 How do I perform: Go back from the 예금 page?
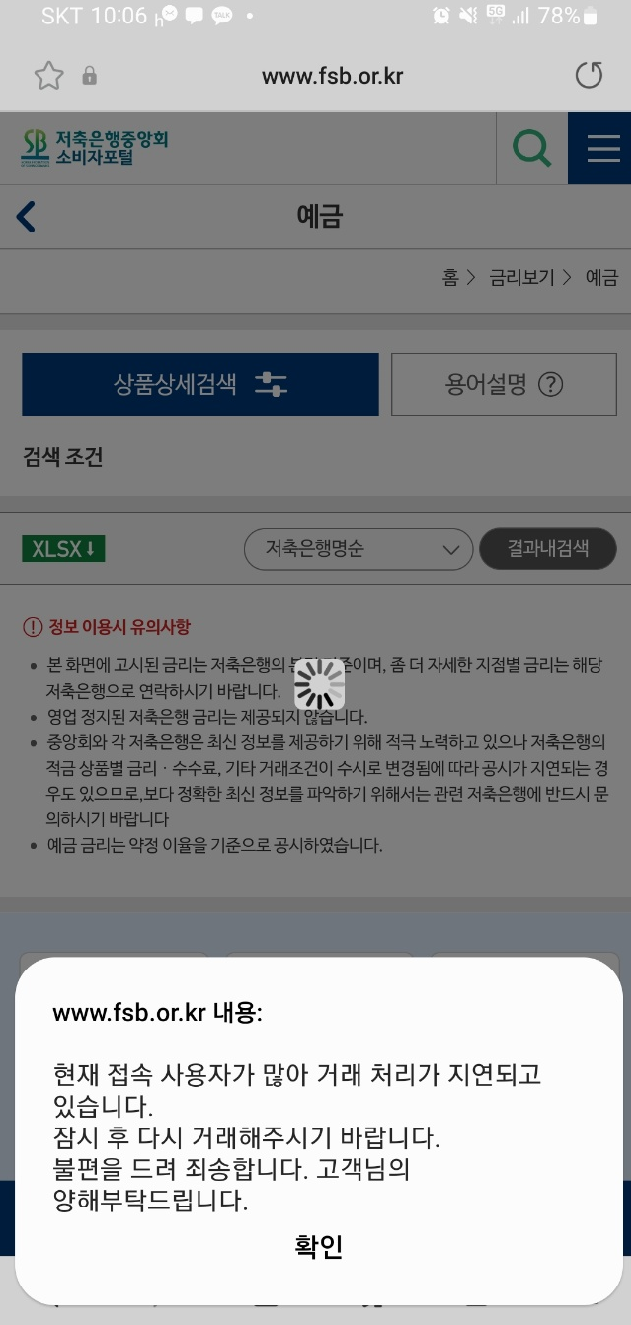[27, 216]
